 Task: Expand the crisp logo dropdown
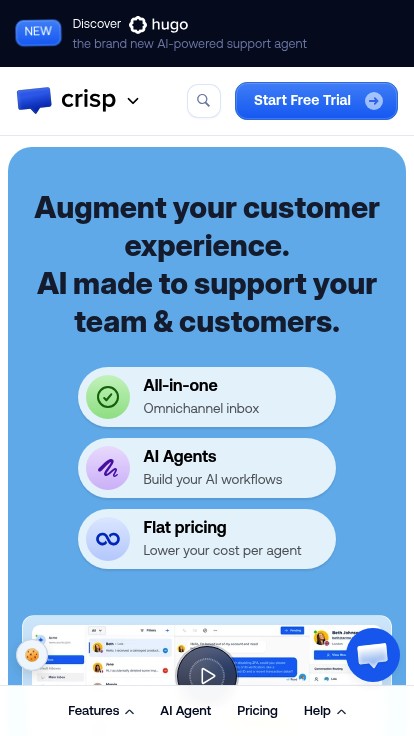coord(133,100)
